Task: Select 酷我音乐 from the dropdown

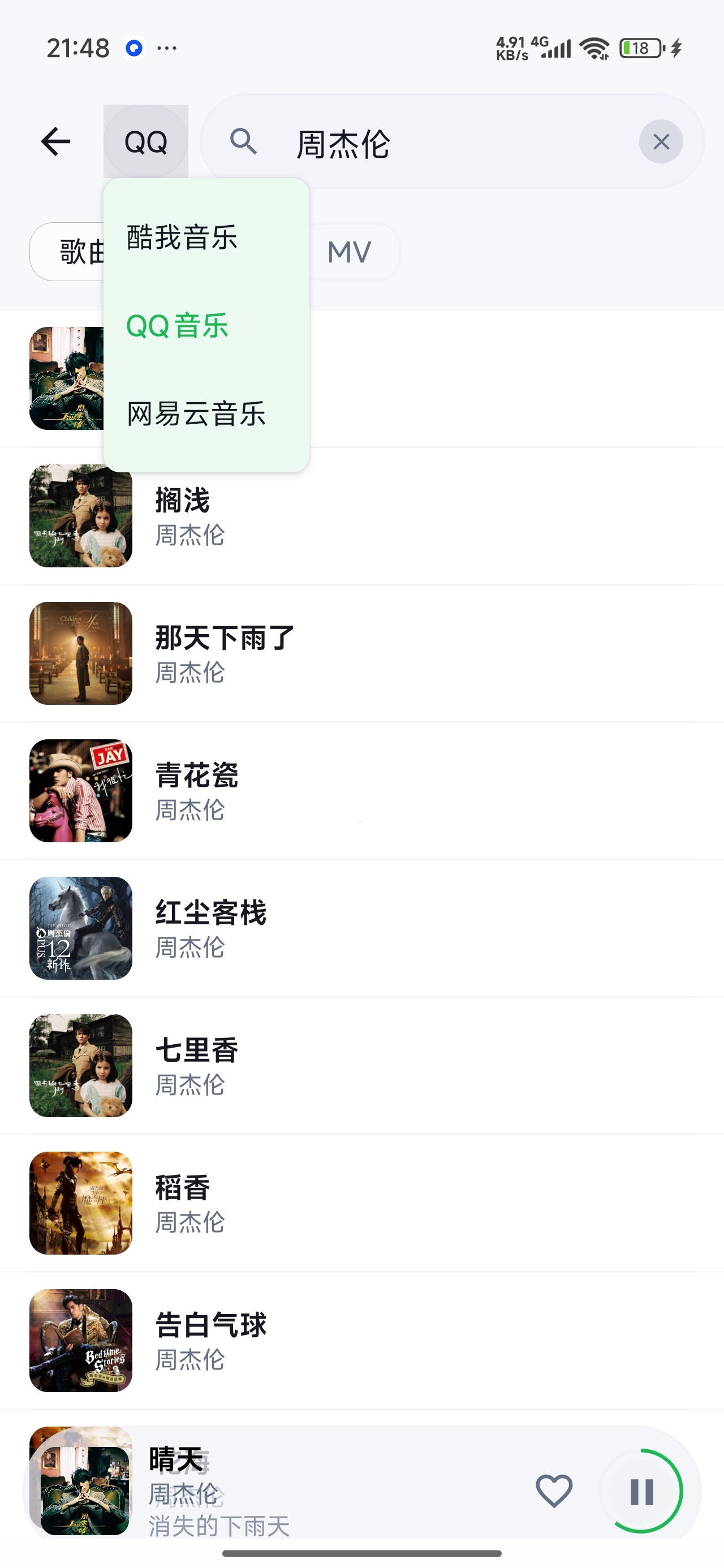Action: point(182,238)
